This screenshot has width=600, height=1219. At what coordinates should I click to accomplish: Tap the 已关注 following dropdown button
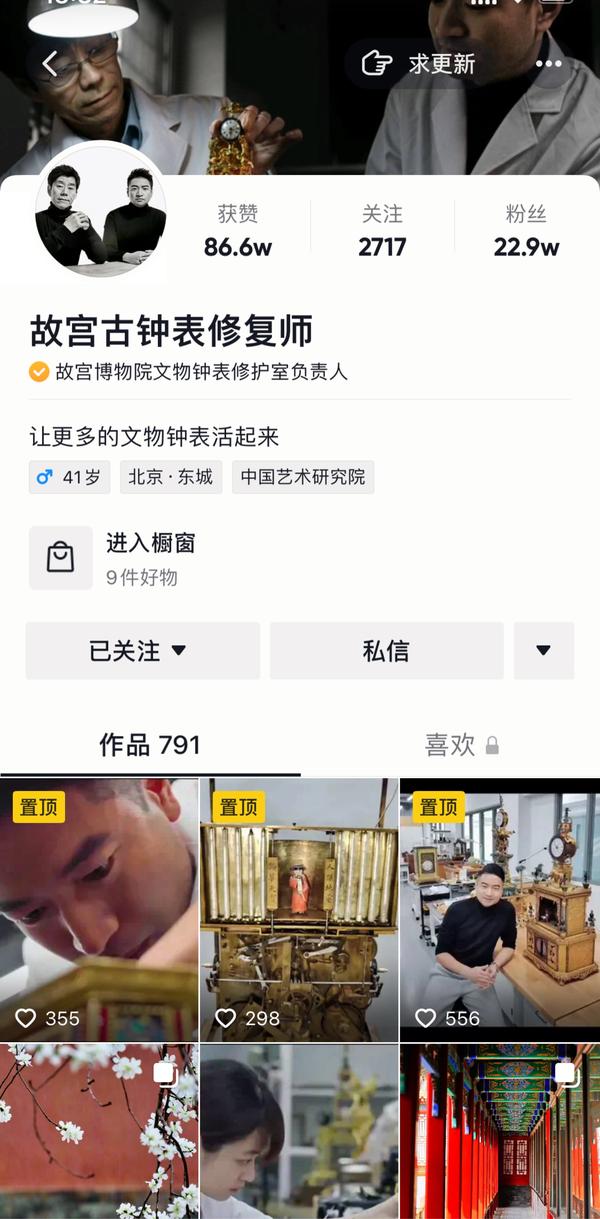[142, 651]
